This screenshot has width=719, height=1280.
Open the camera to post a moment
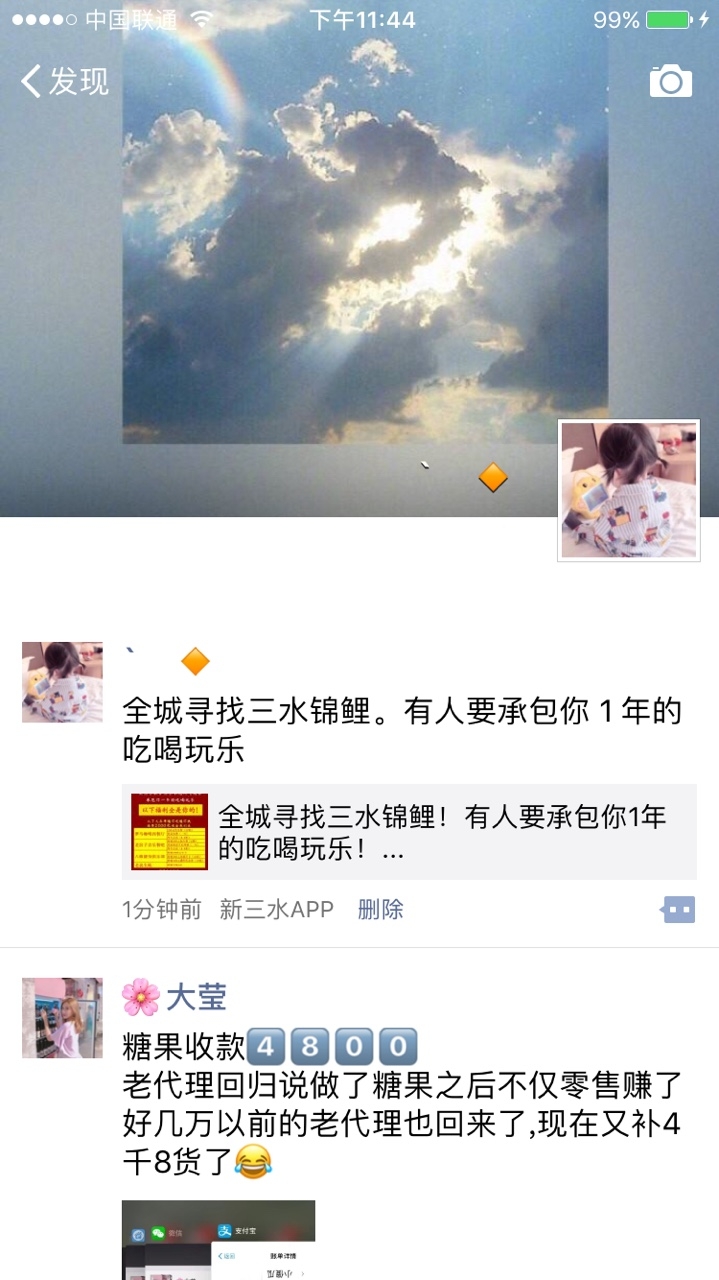coord(670,81)
